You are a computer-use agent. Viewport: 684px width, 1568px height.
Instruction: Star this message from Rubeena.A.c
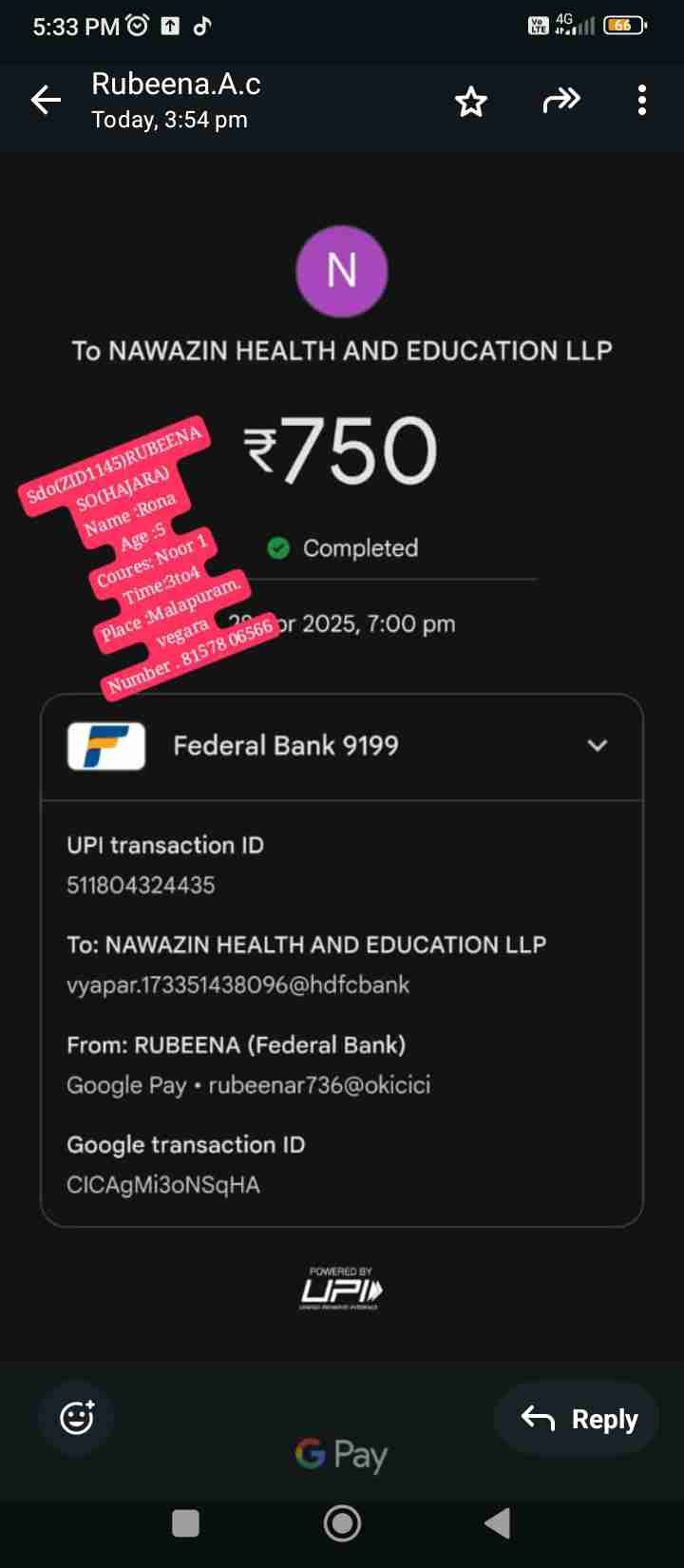471,101
